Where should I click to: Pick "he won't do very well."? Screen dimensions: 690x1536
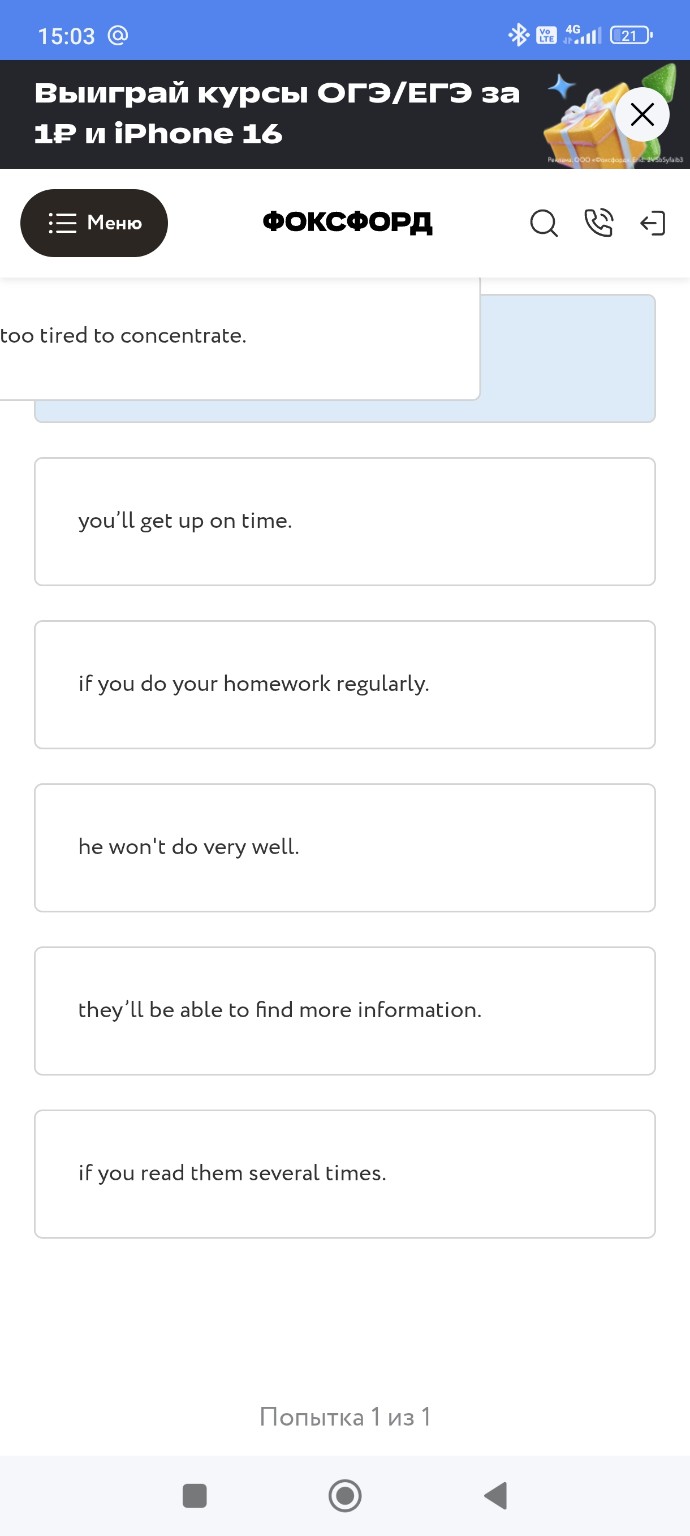click(x=344, y=847)
